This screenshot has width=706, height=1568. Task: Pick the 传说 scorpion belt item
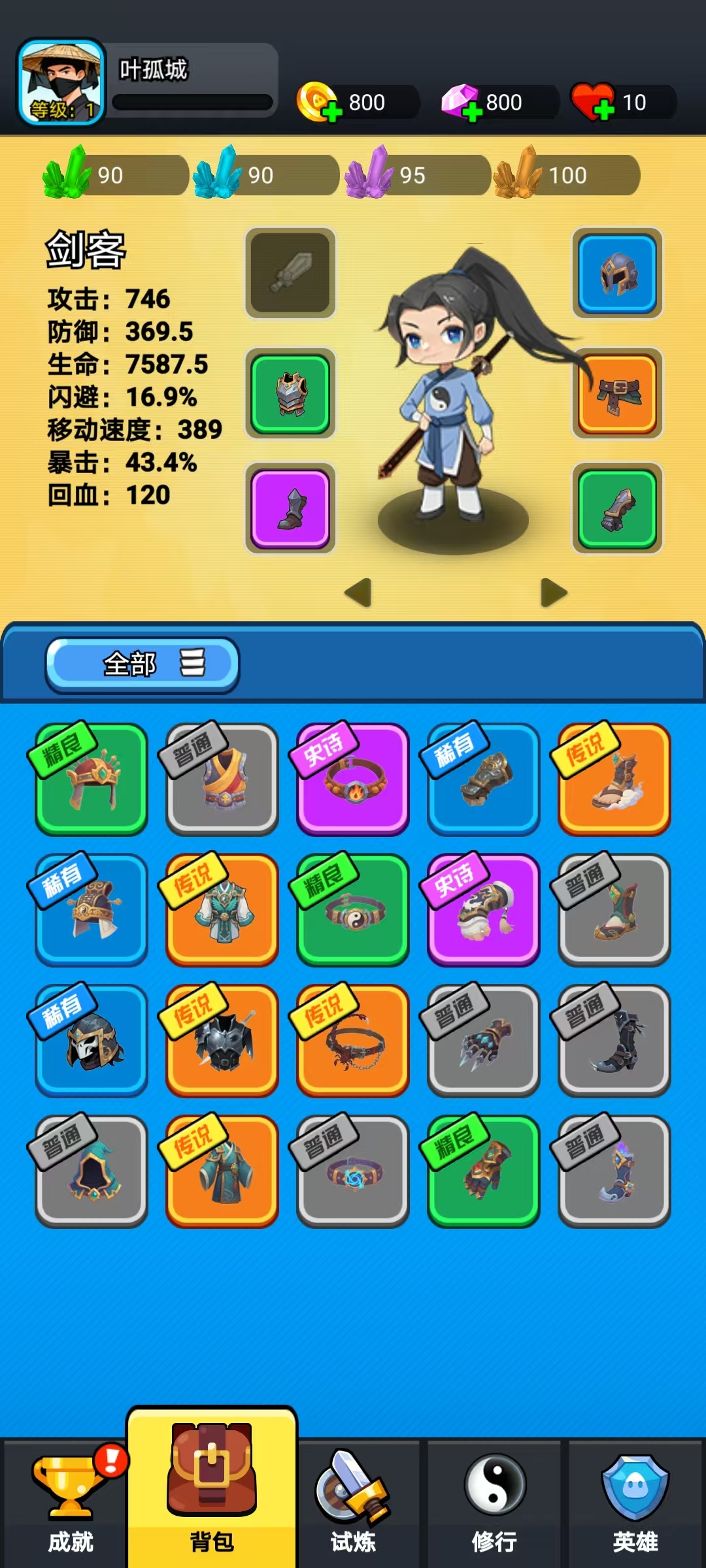[353, 1041]
